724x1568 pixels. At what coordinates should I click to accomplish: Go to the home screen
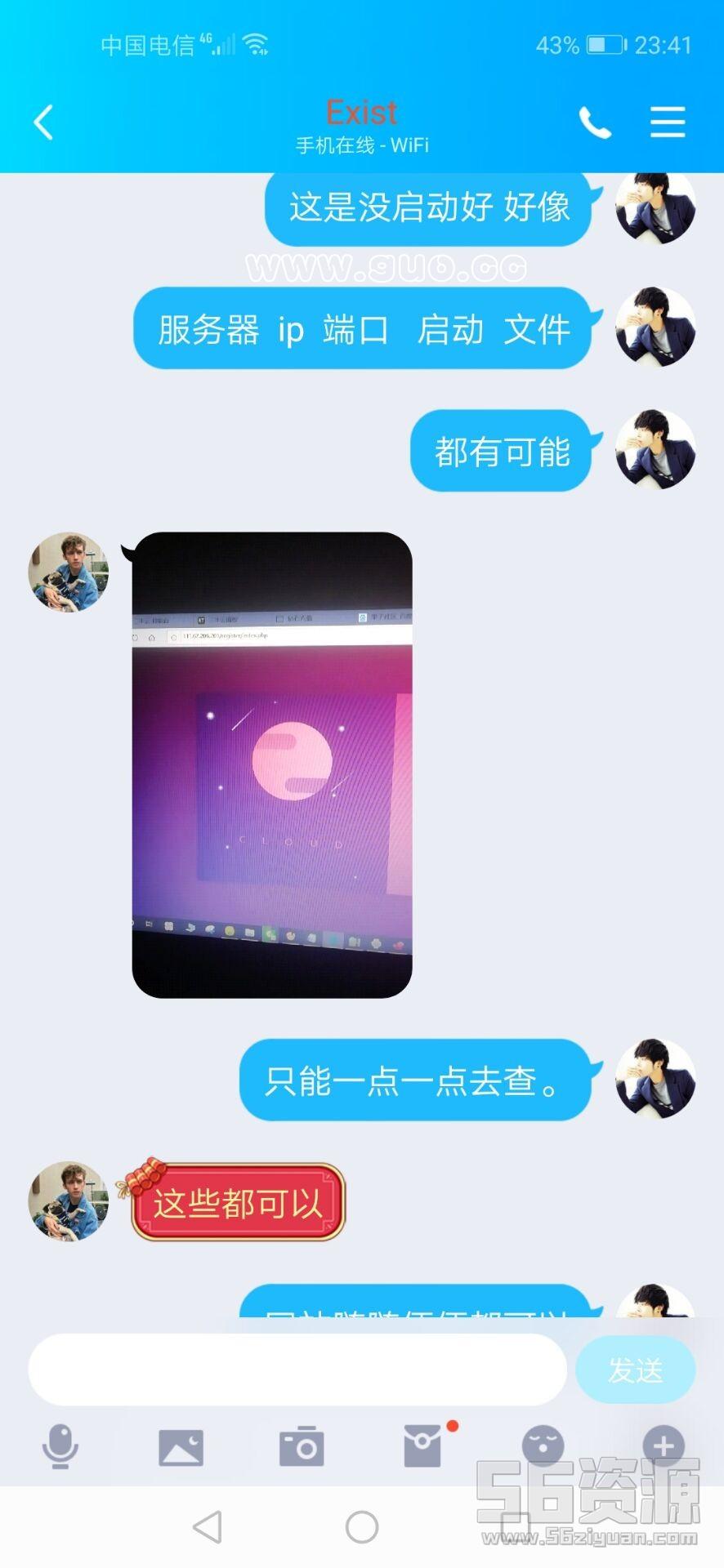point(361,1526)
